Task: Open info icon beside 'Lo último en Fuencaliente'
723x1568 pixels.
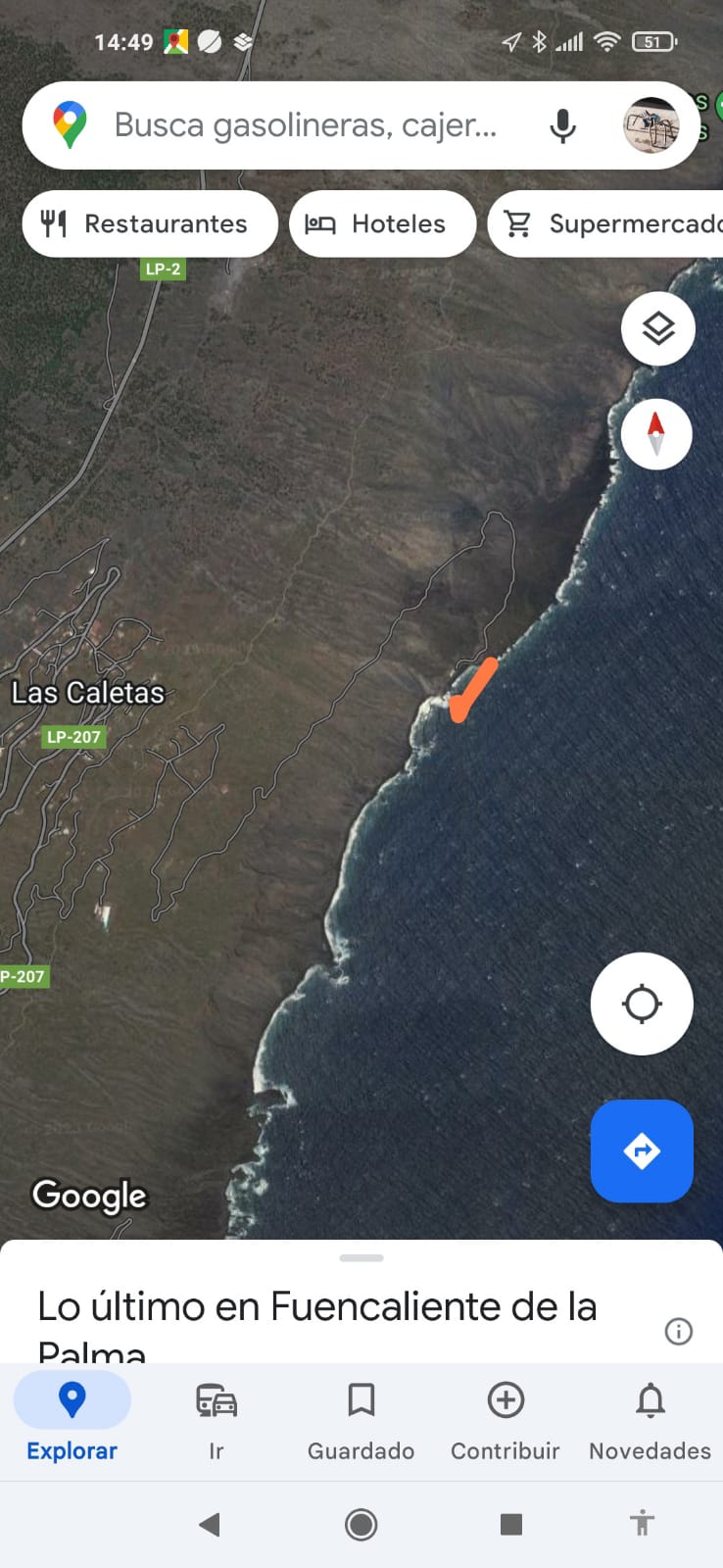Action: [678, 1331]
